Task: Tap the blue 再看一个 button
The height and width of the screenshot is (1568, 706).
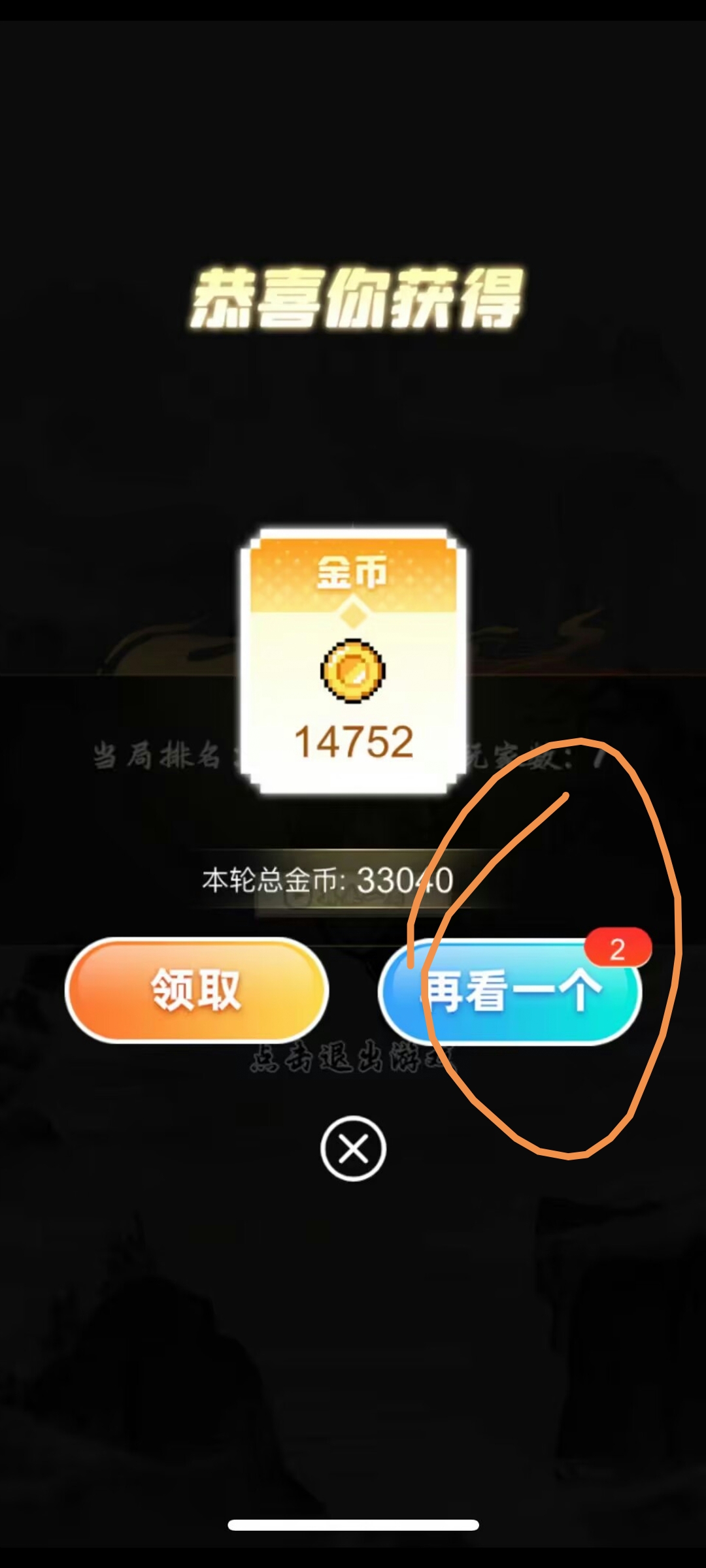Action: point(510,992)
